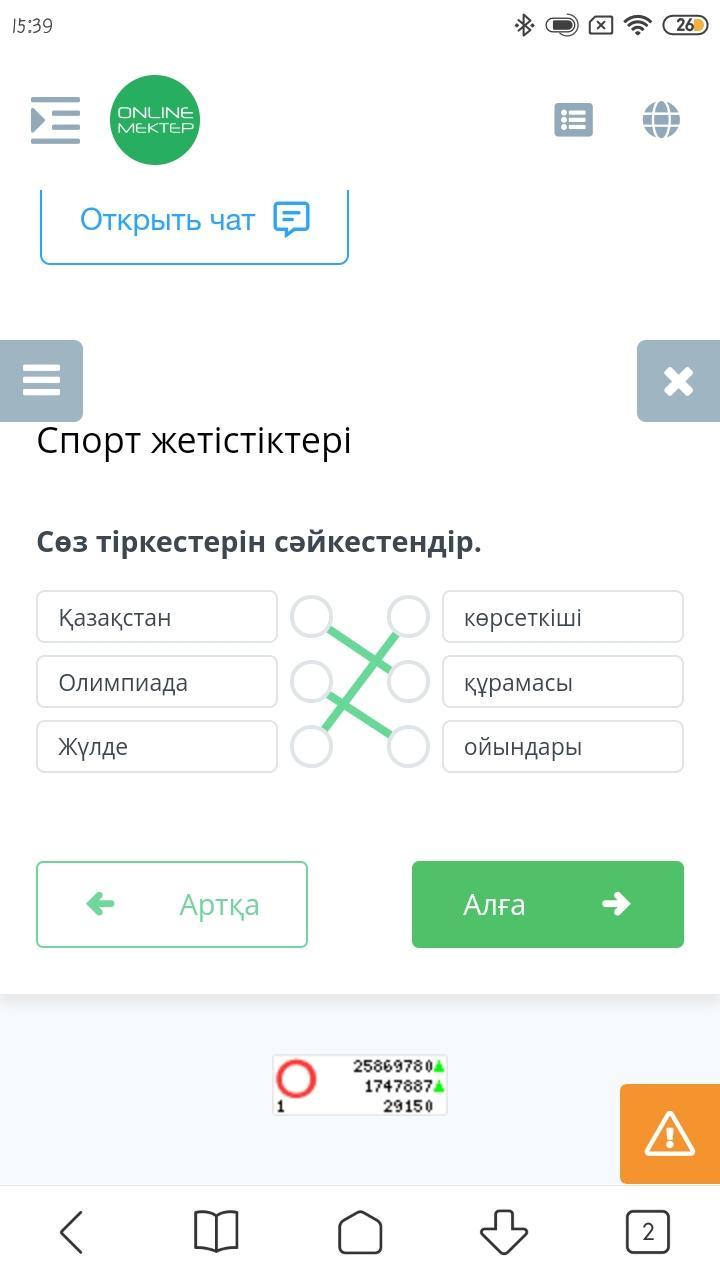Go to the browser home page
The image size is (720, 1280).
pos(360,1232)
